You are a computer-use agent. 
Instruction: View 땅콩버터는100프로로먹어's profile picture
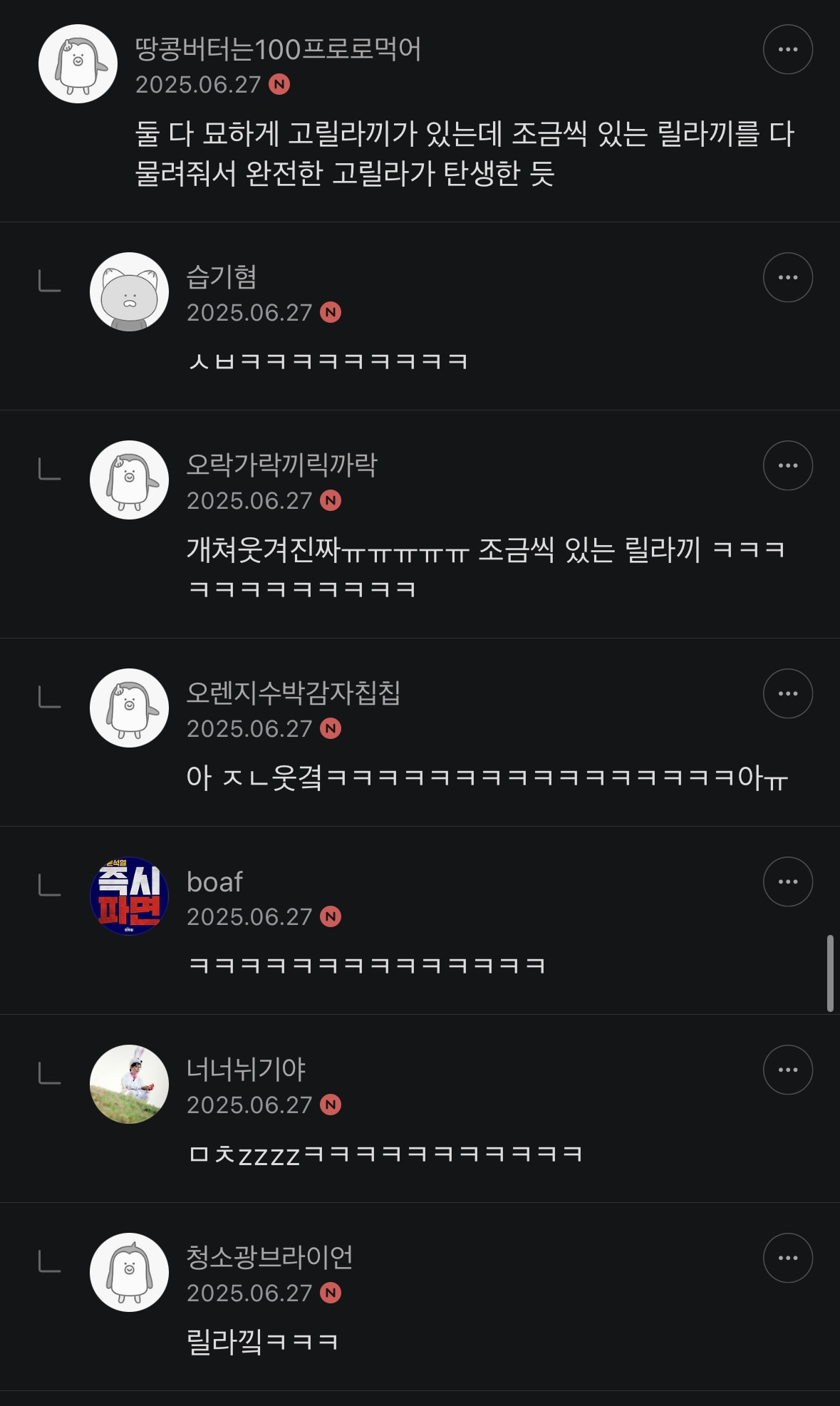[78, 63]
